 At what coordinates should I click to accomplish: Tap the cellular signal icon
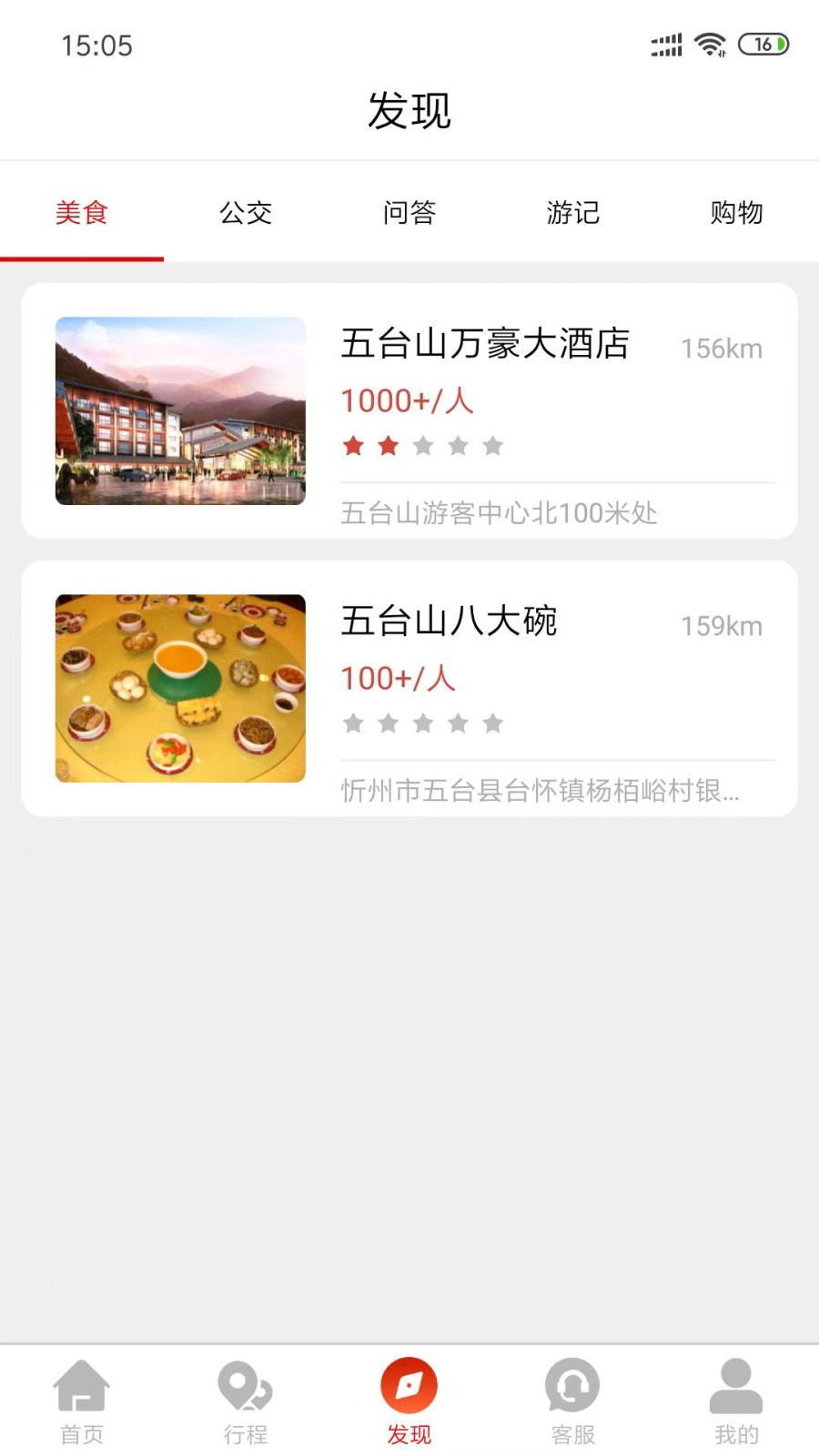click(x=665, y=44)
